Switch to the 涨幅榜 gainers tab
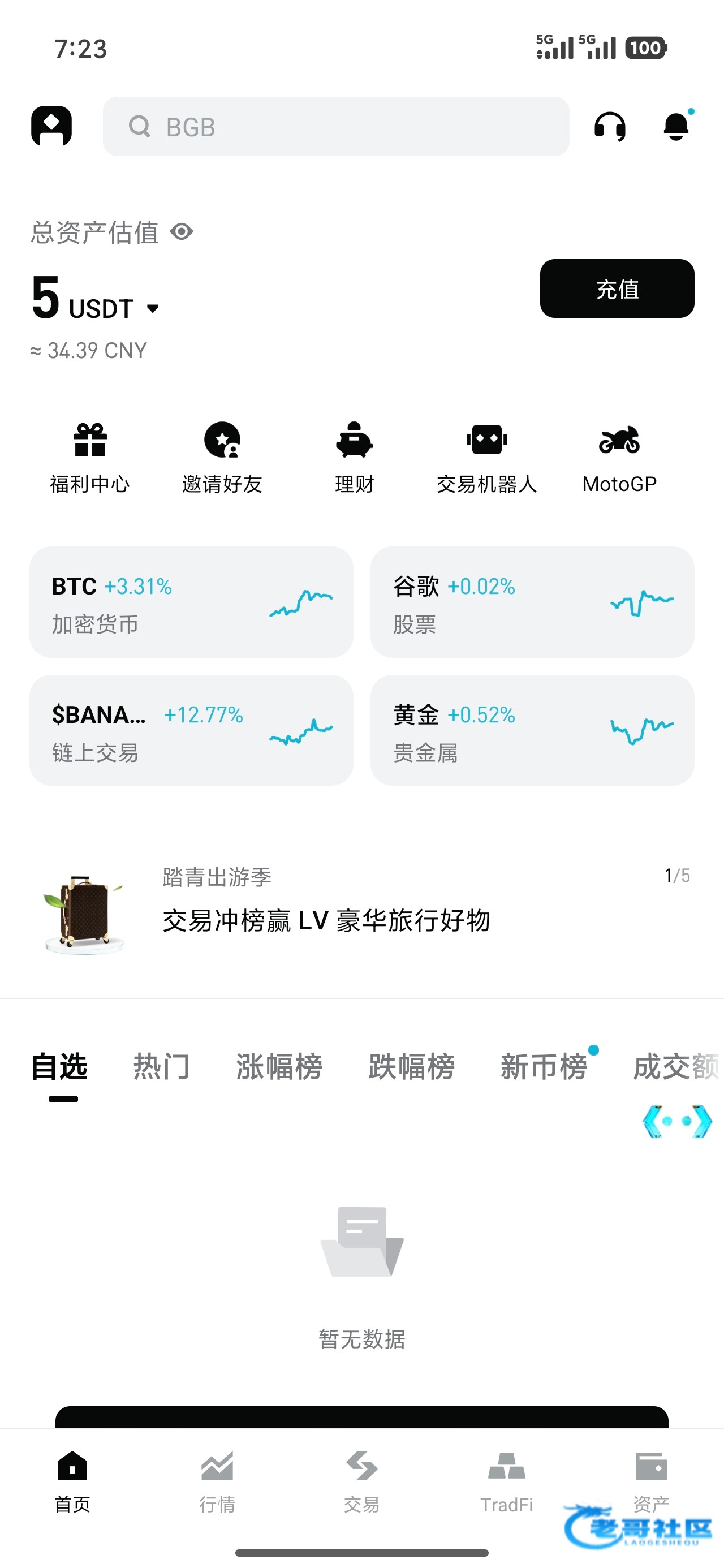The height and width of the screenshot is (1568, 724). [279, 1067]
